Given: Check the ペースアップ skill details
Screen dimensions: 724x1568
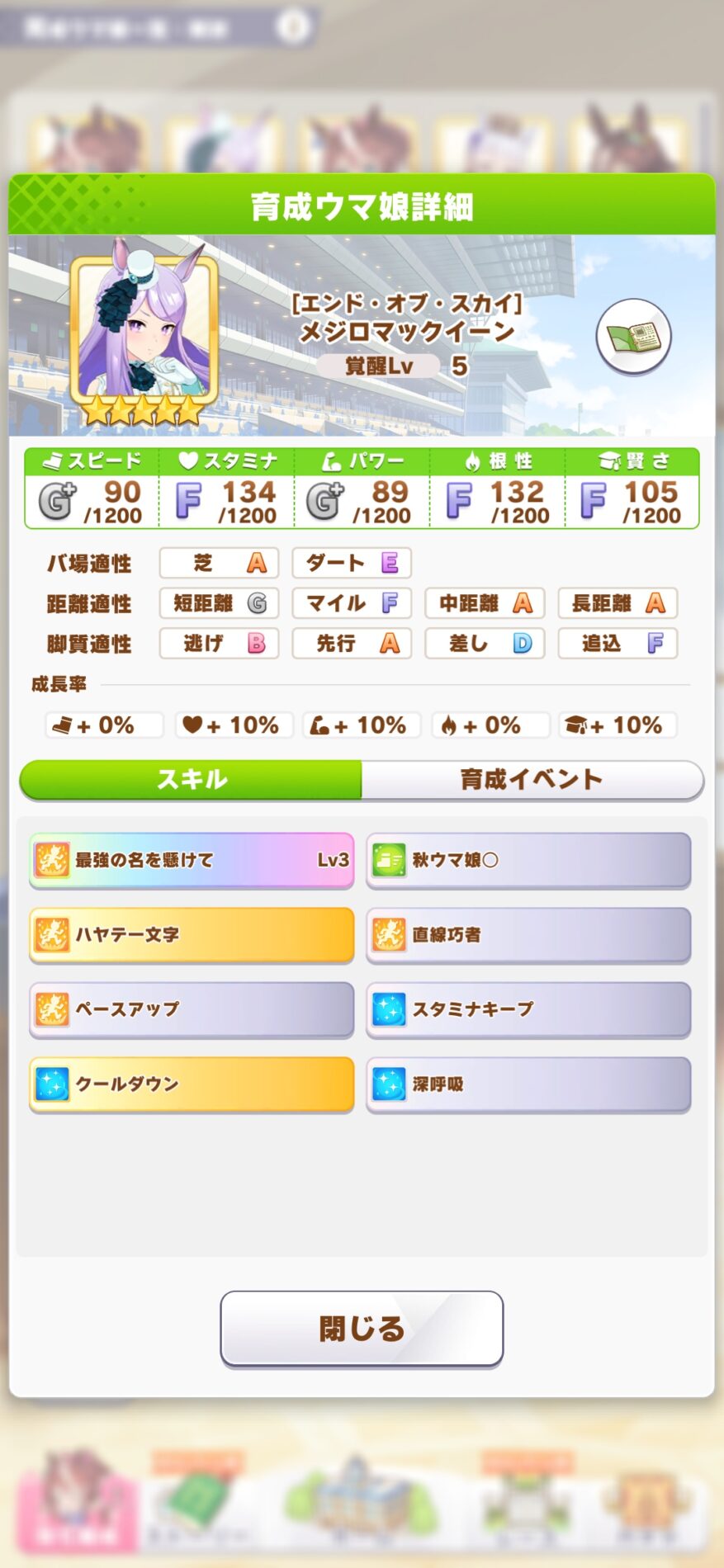Looking at the screenshot, I should tap(192, 1008).
